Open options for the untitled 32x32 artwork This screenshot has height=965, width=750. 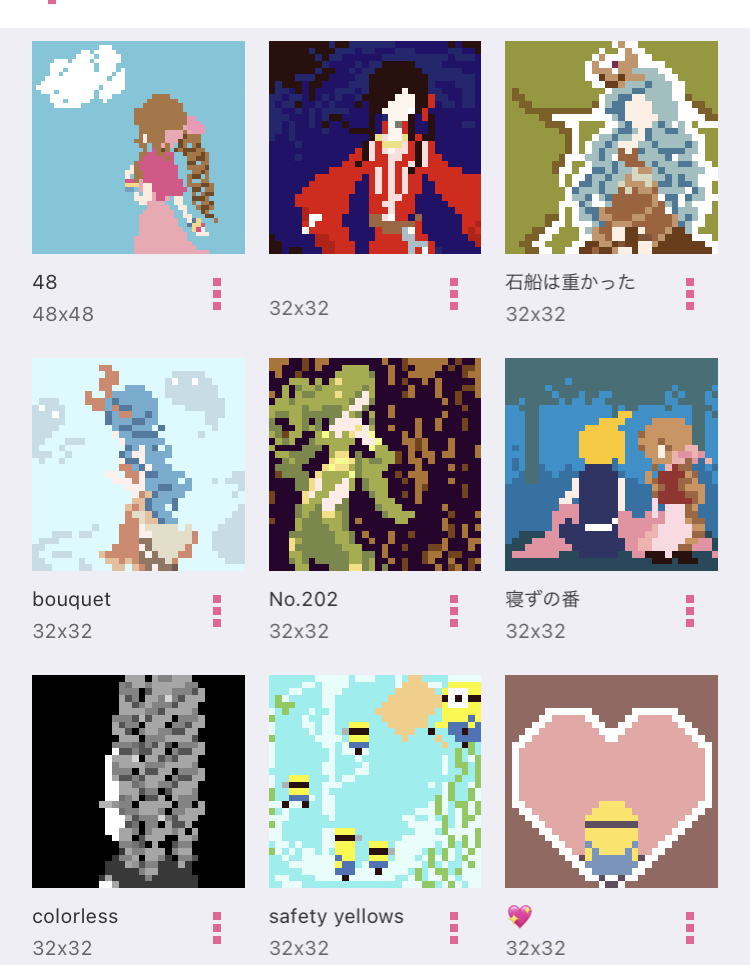454,294
